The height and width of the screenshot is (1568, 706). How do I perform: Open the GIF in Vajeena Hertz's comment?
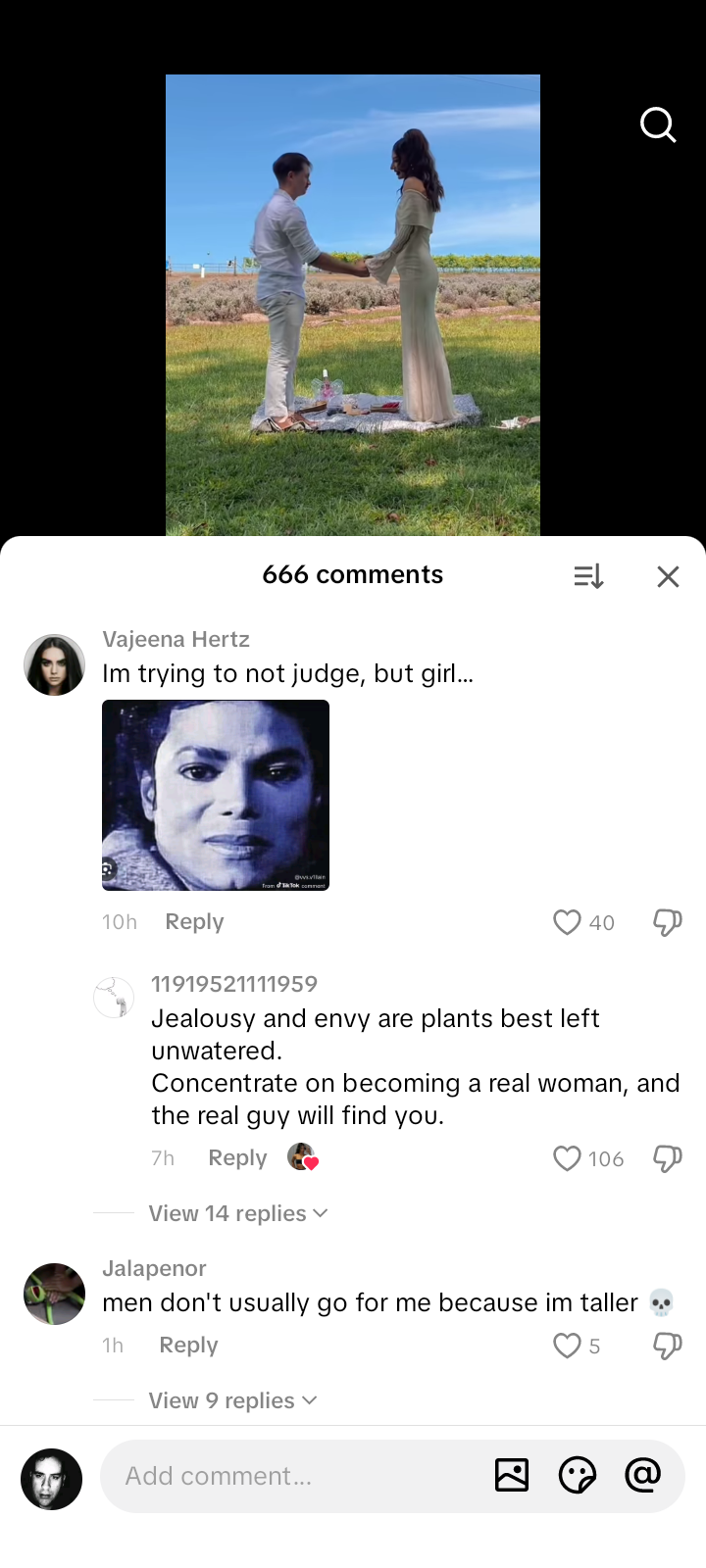coord(216,795)
